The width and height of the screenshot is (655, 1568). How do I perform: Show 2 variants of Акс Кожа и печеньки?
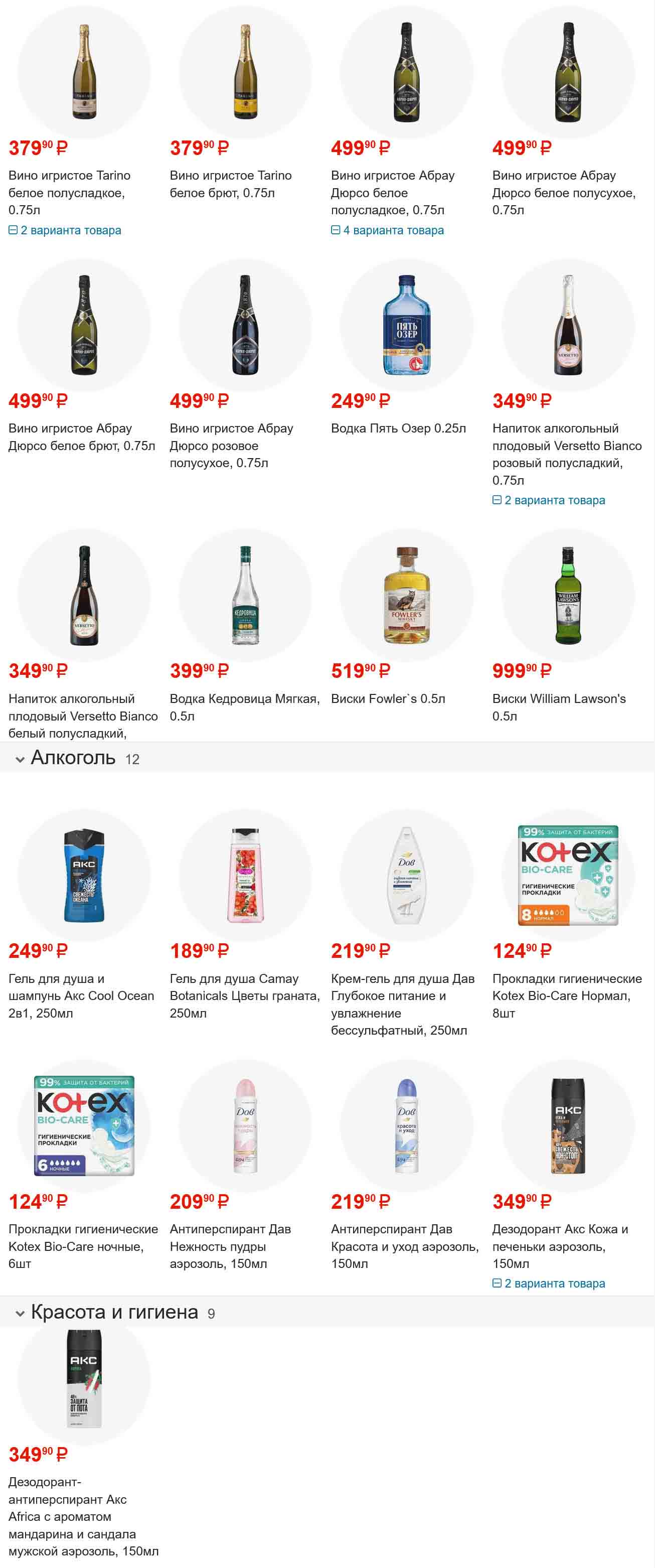549,1283
